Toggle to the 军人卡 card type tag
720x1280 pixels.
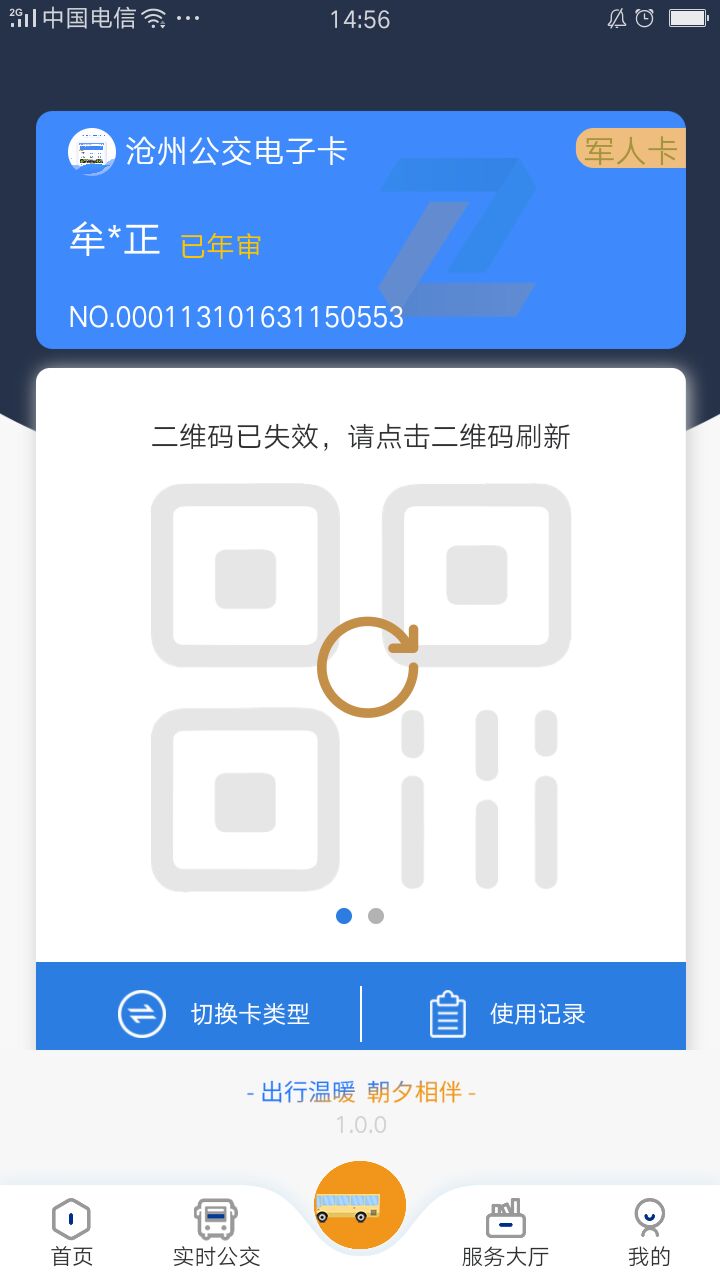[630, 149]
